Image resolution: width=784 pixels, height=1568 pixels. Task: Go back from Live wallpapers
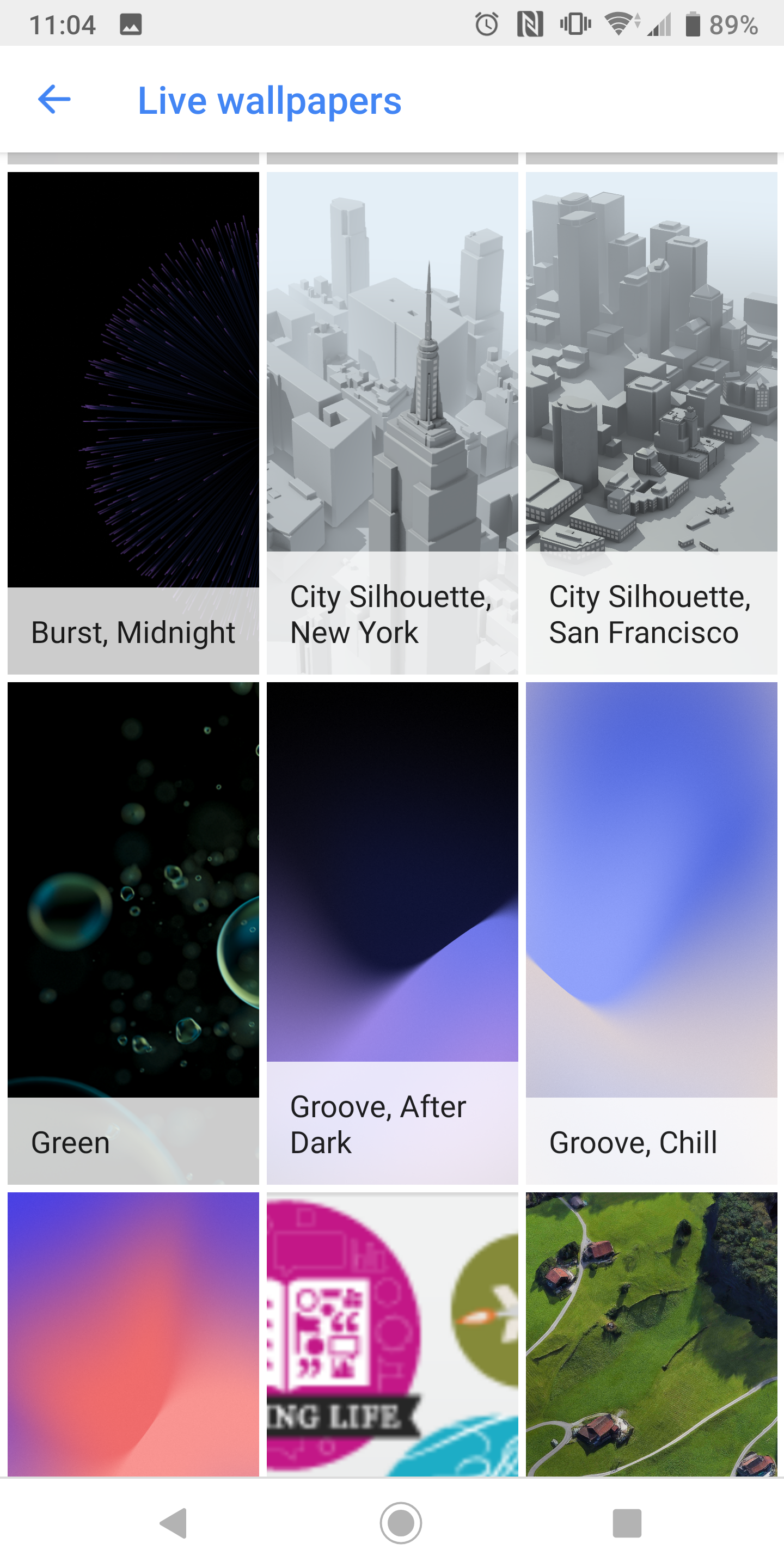click(x=54, y=100)
